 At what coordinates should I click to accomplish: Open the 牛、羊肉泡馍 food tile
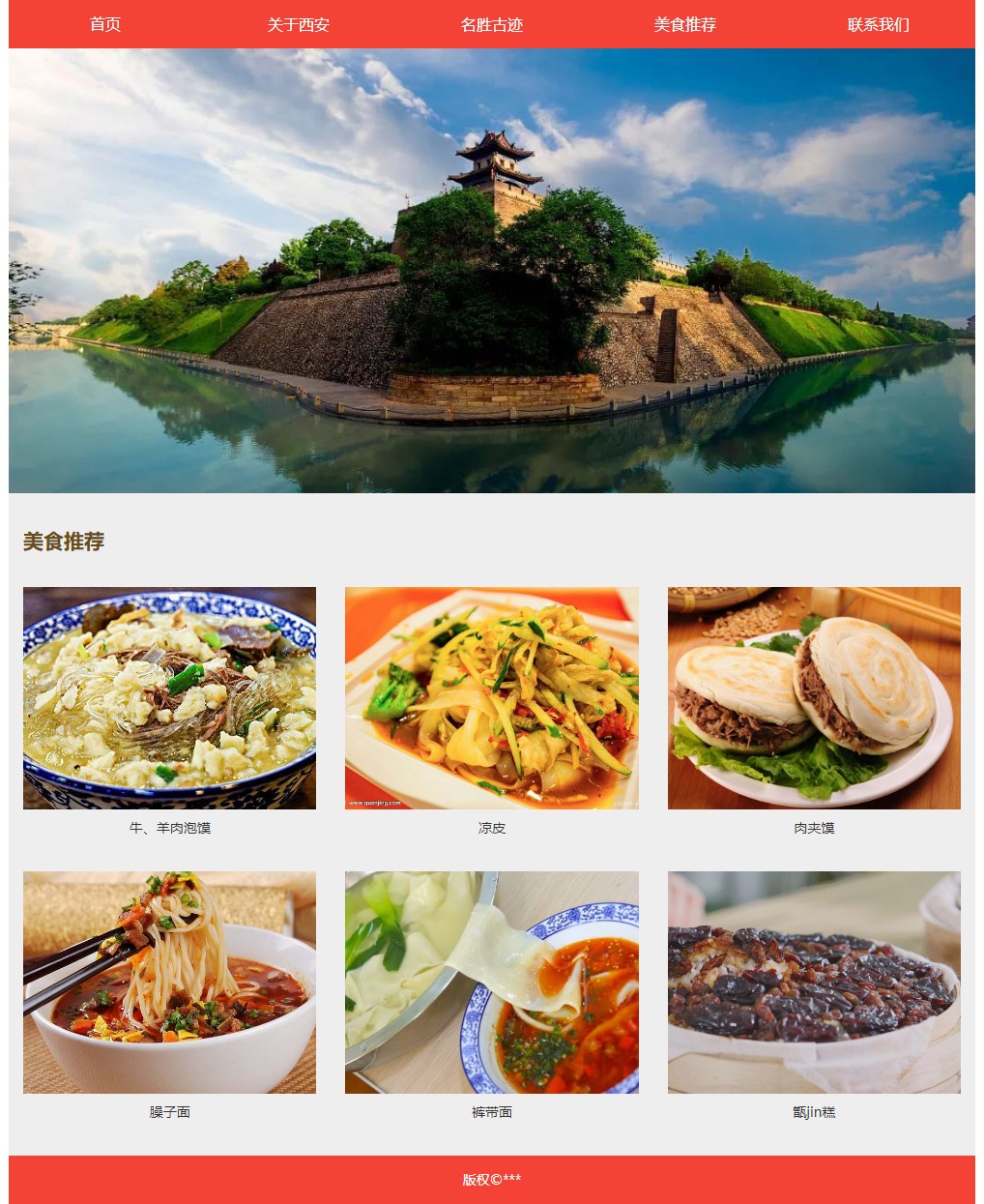pyautogui.click(x=169, y=698)
